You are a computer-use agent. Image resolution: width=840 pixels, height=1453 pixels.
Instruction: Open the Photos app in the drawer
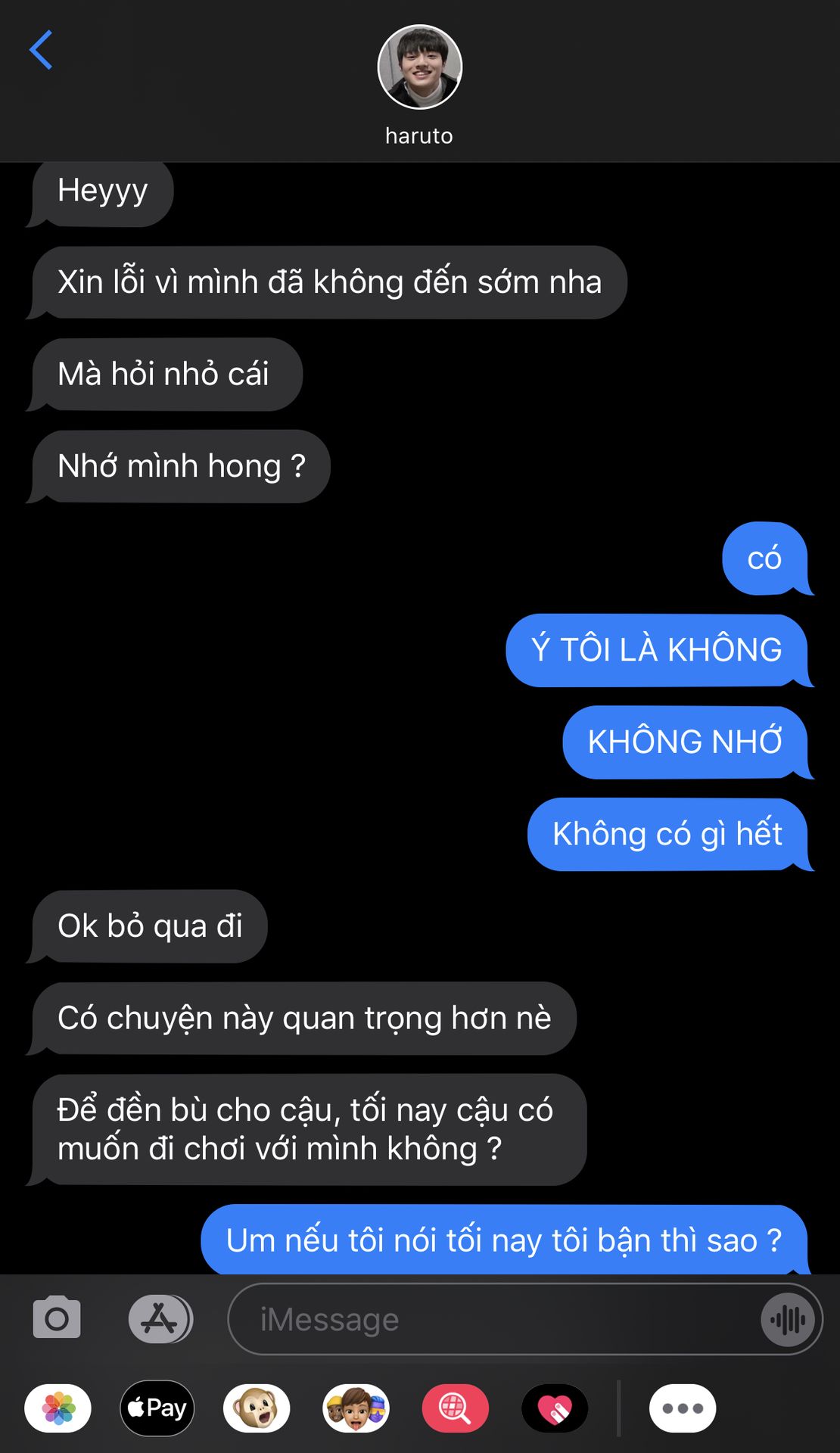[x=58, y=1408]
